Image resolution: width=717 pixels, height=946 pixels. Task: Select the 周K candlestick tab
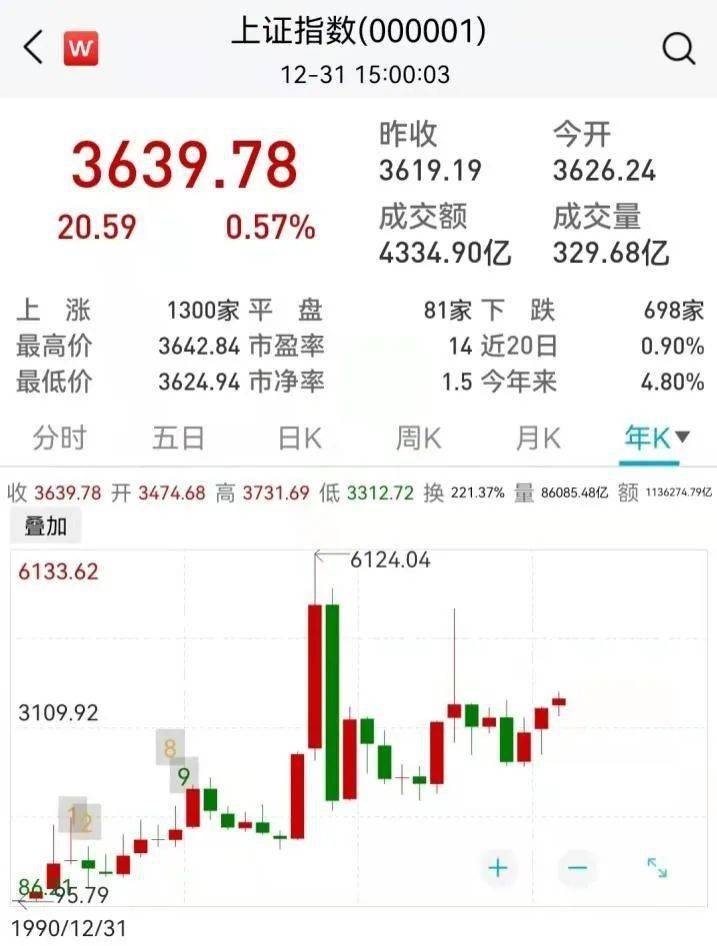click(x=418, y=438)
